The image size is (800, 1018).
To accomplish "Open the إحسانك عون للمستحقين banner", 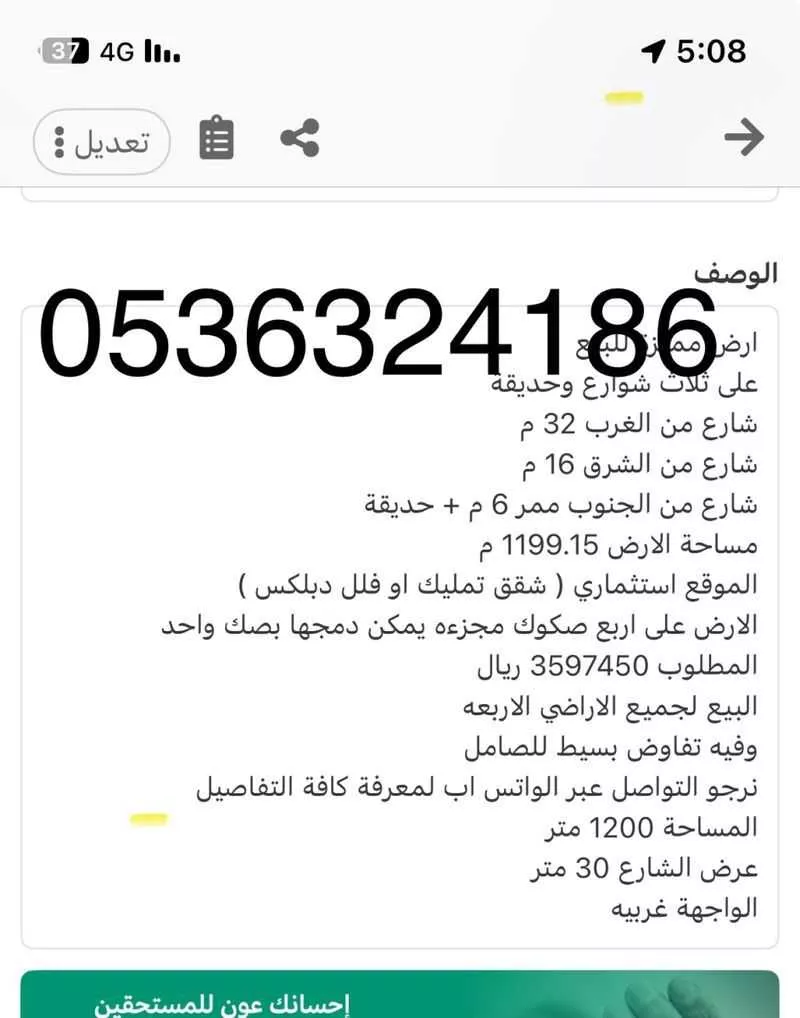I will [400, 998].
